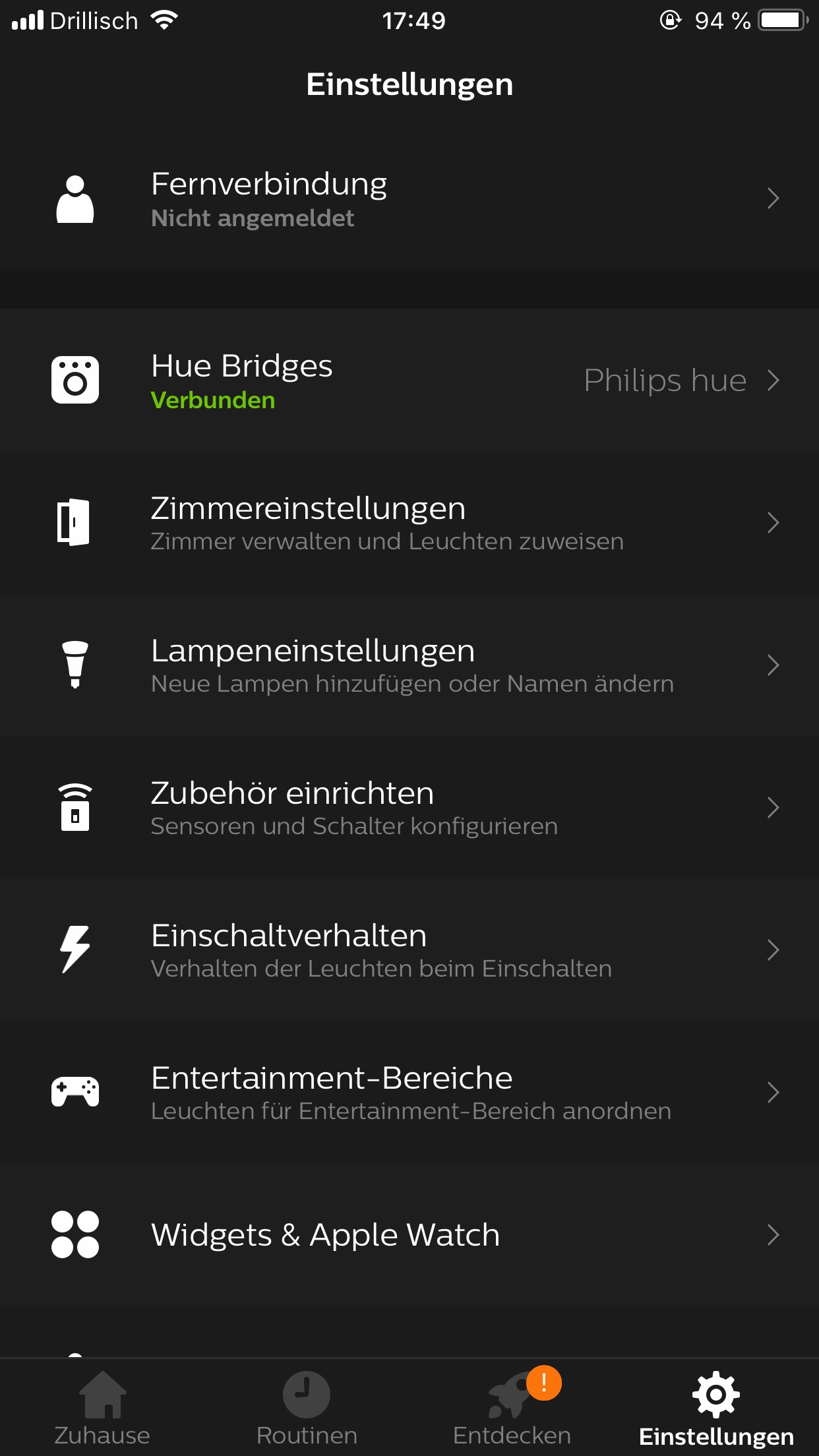Open Widgets & Apple Watch settings
The height and width of the screenshot is (1456, 819).
click(409, 1235)
